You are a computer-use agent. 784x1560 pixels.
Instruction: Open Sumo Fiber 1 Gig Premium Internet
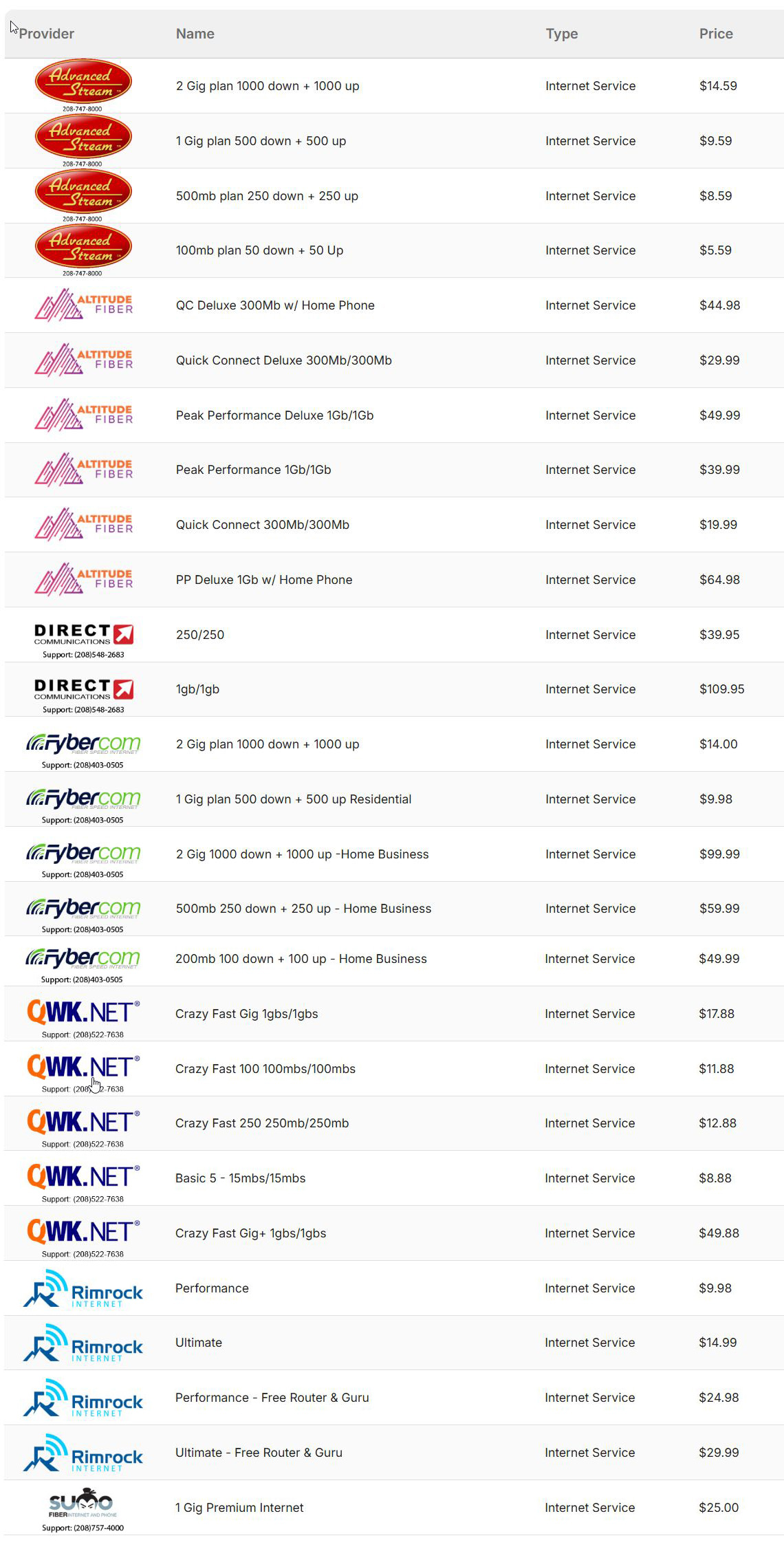239,1508
